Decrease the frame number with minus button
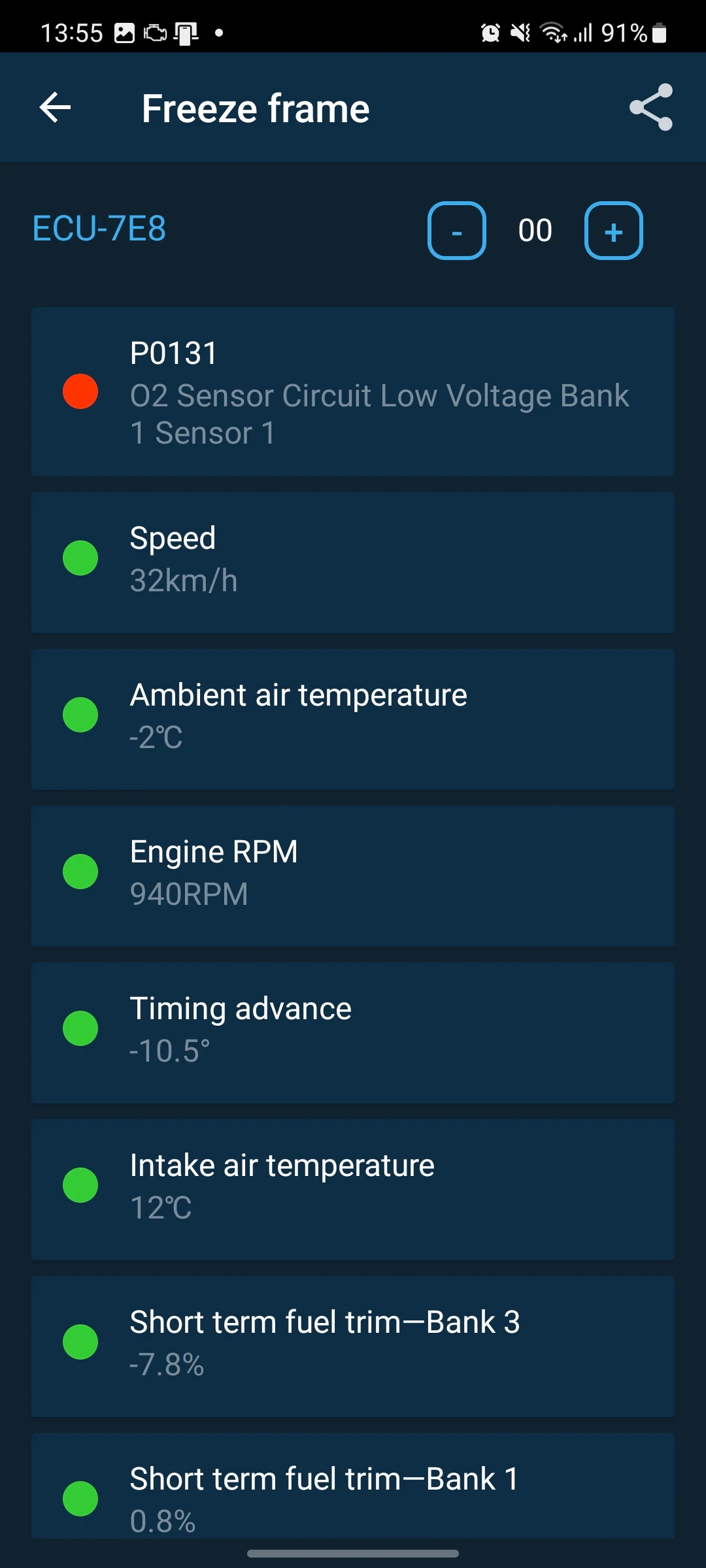This screenshot has height=1568, width=706. point(456,231)
